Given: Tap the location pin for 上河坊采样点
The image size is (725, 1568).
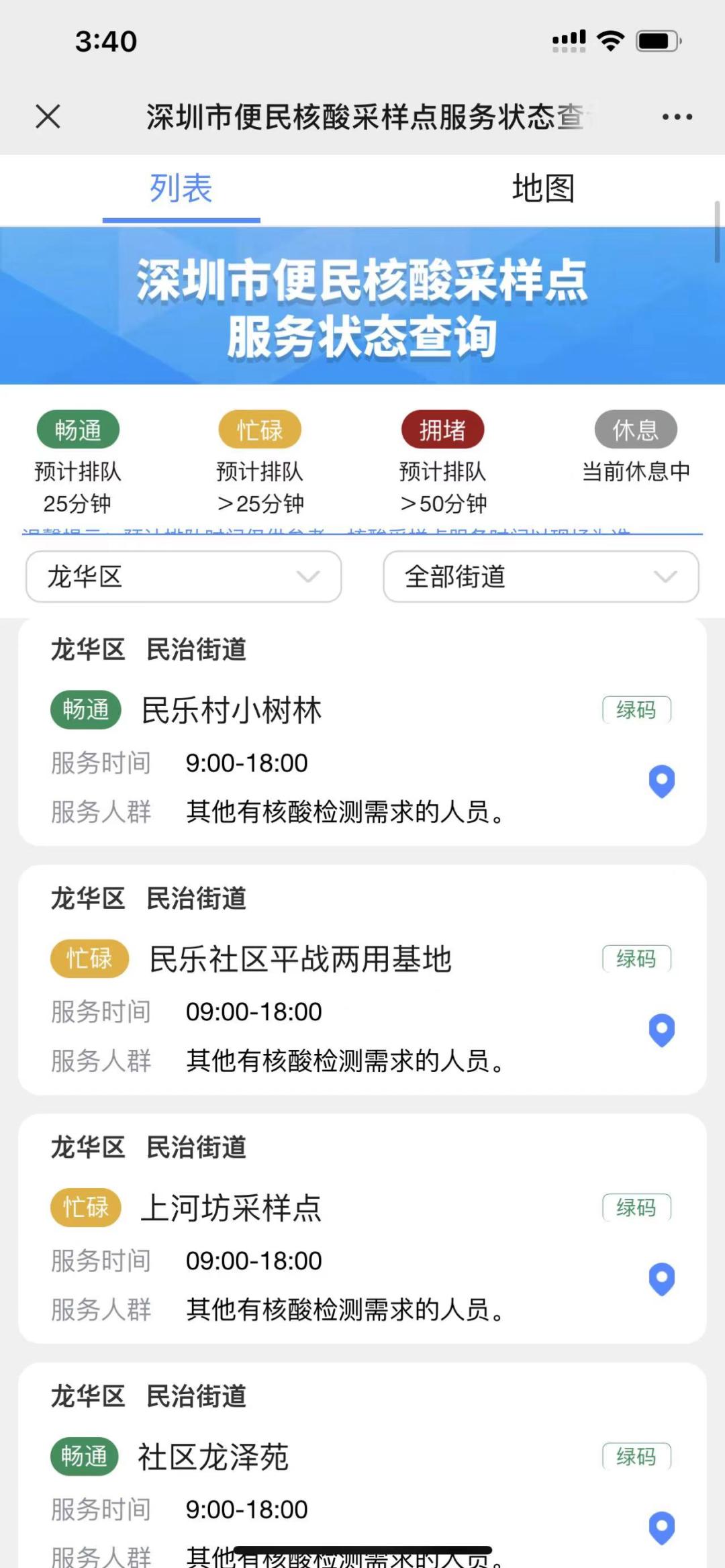Looking at the screenshot, I should 661,1279.
